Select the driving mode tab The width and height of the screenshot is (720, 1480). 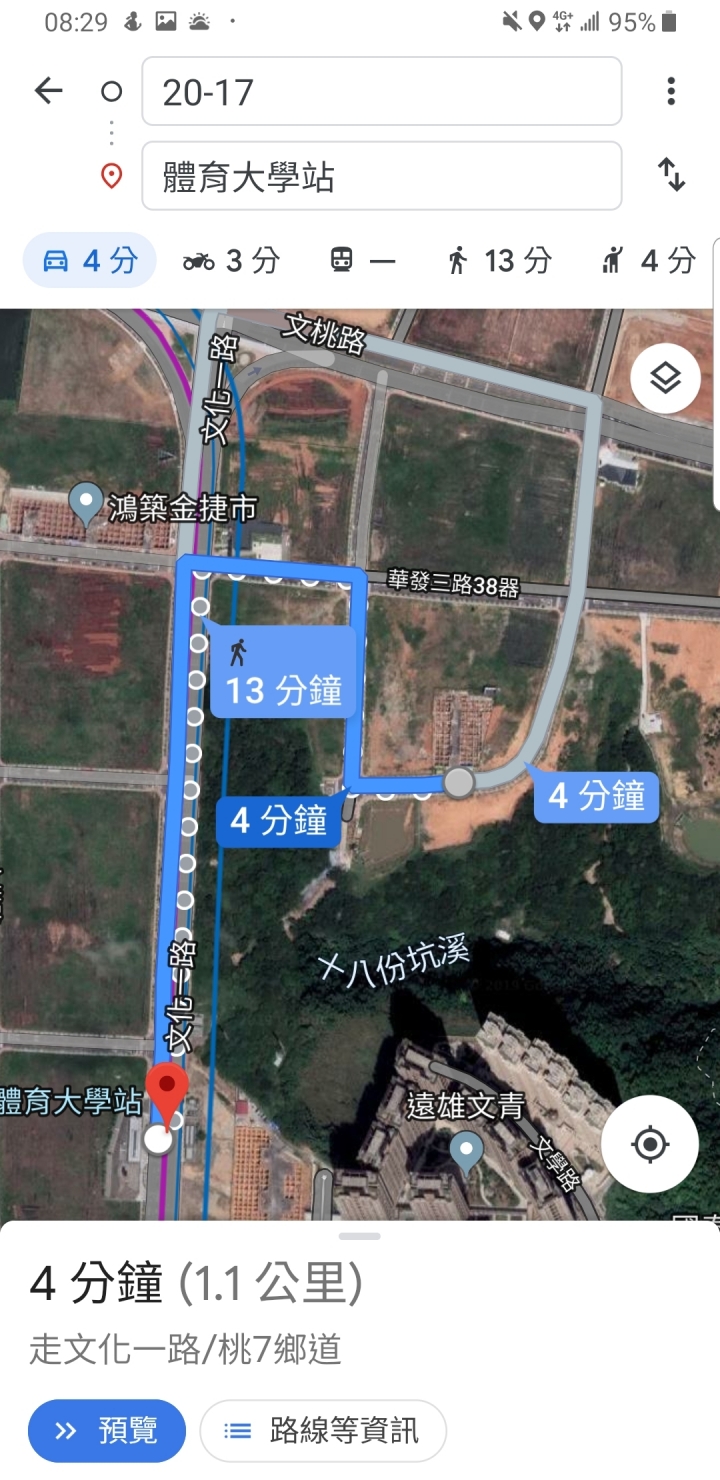click(90, 261)
